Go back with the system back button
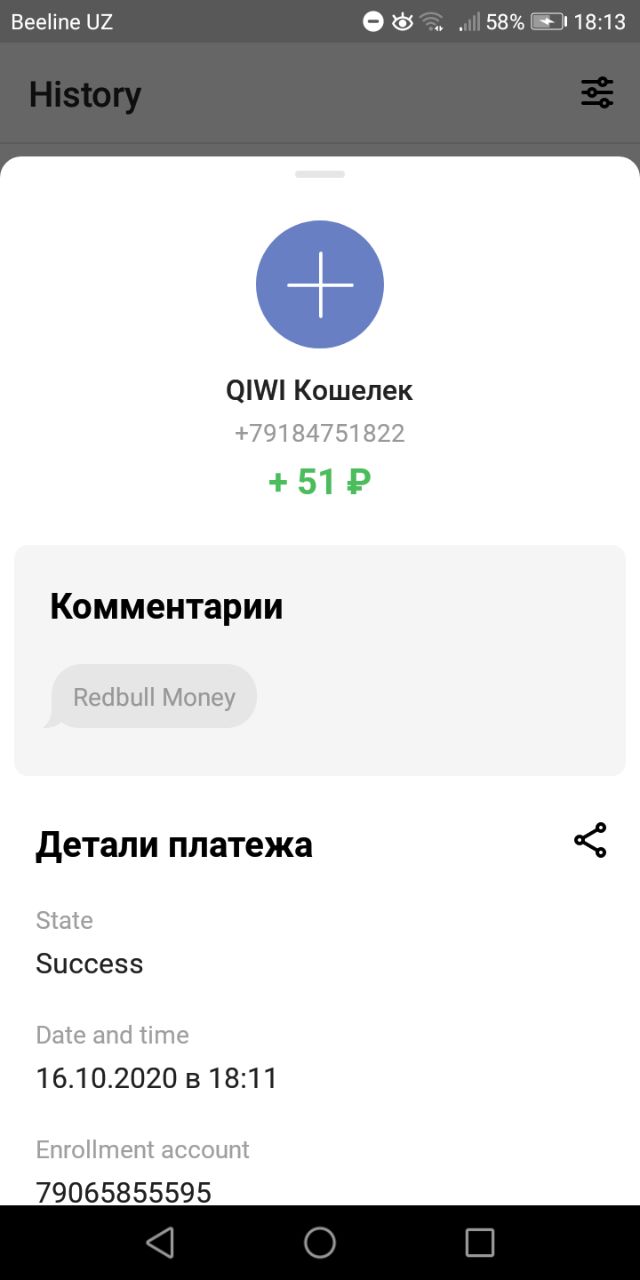This screenshot has width=640, height=1280. [160, 1242]
